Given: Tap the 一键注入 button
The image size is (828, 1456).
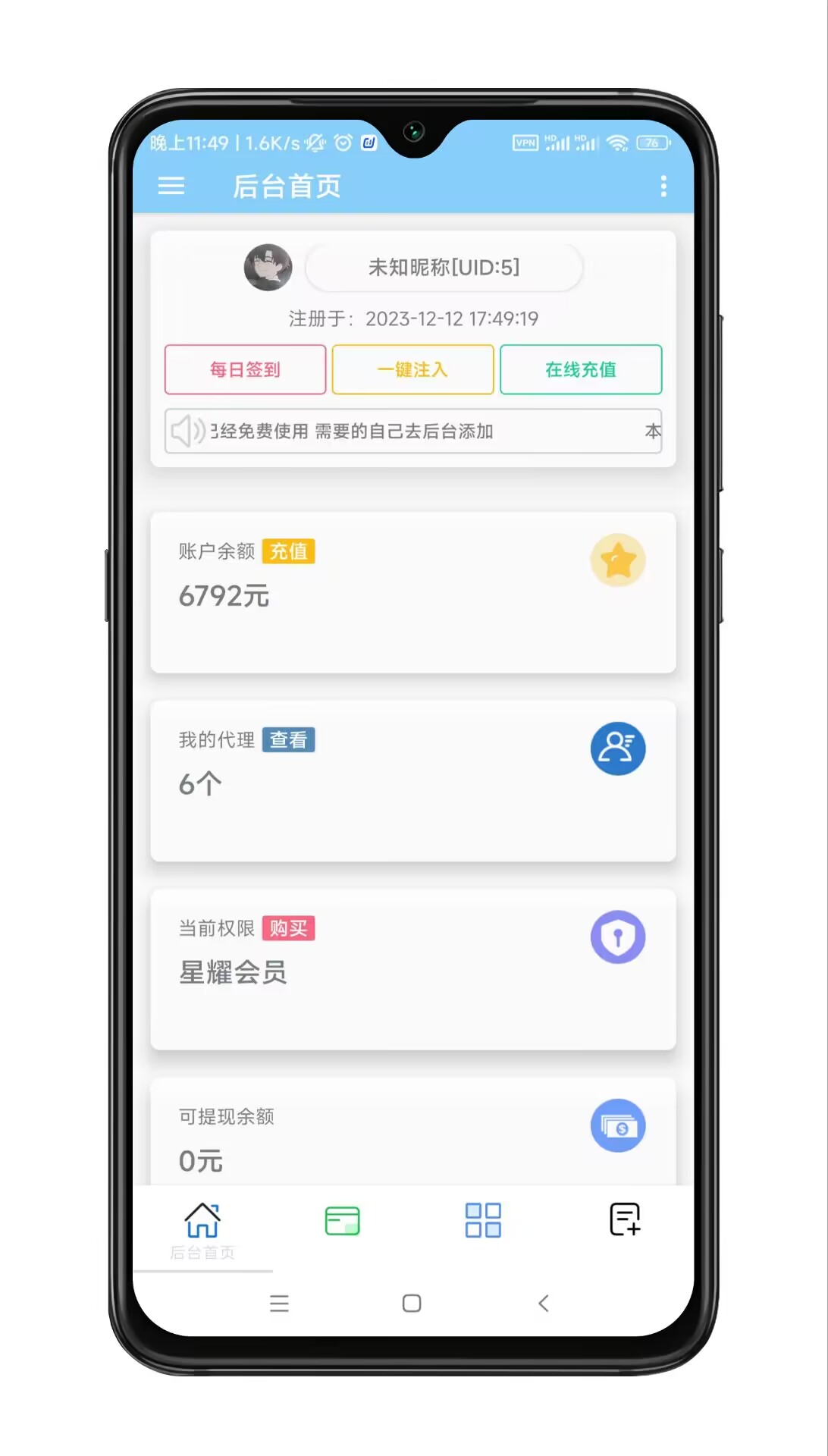Looking at the screenshot, I should (x=412, y=369).
